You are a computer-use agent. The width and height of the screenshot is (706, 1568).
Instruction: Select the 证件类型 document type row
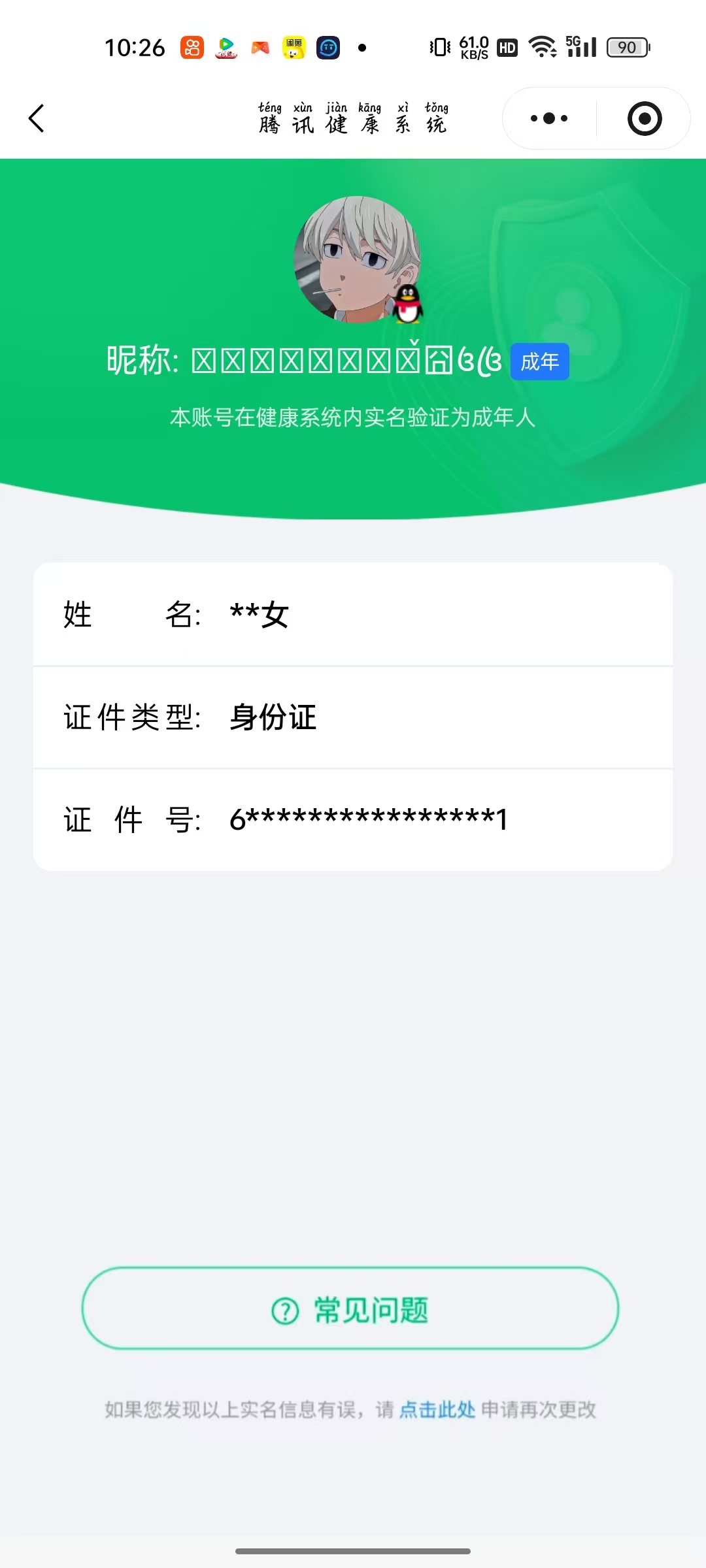353,717
